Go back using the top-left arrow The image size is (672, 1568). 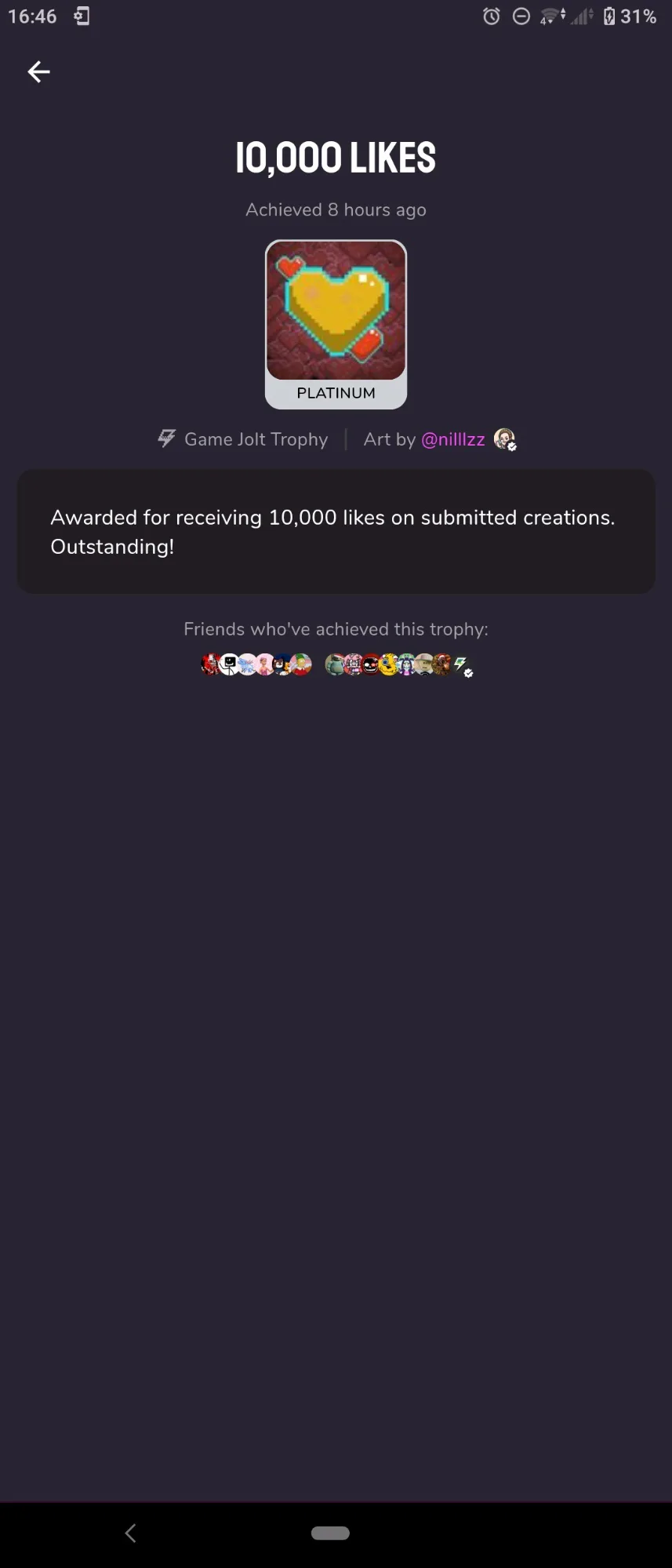[38, 72]
